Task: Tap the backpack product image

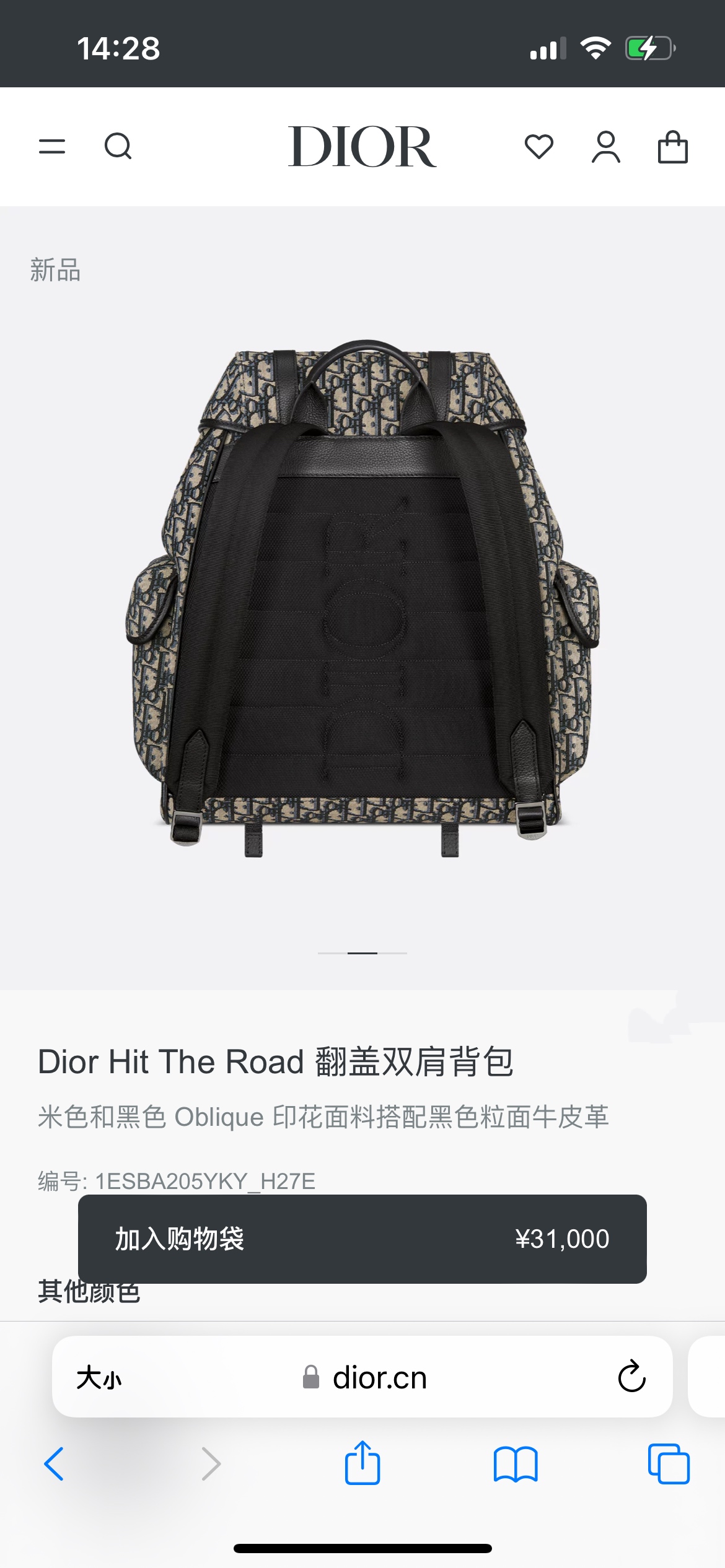Action: (362, 598)
